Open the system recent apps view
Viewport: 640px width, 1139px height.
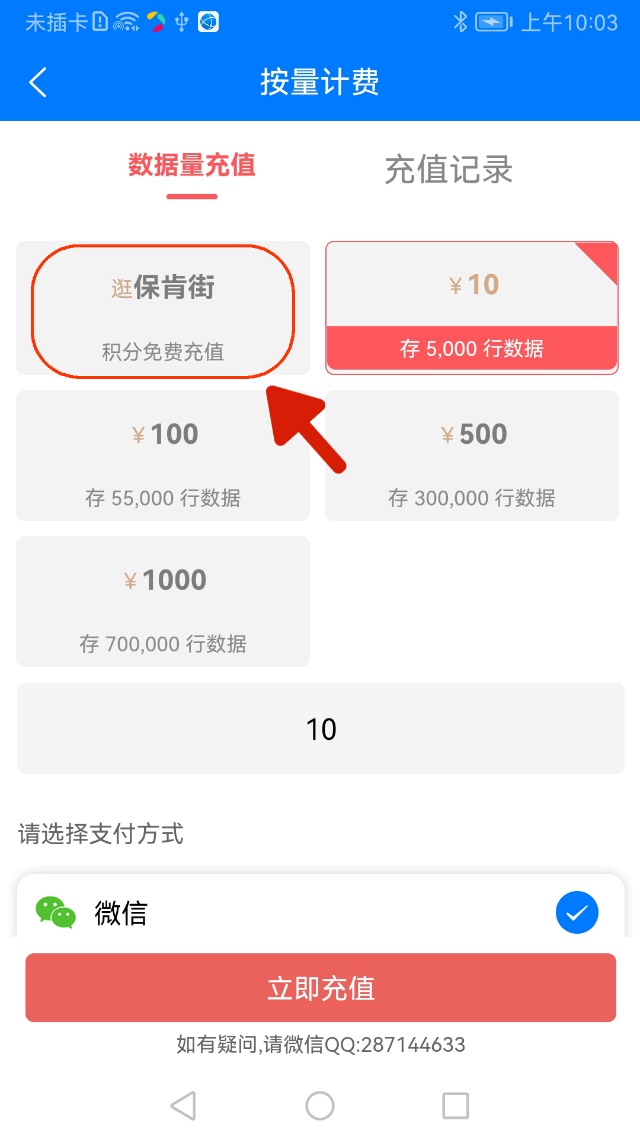(455, 1106)
